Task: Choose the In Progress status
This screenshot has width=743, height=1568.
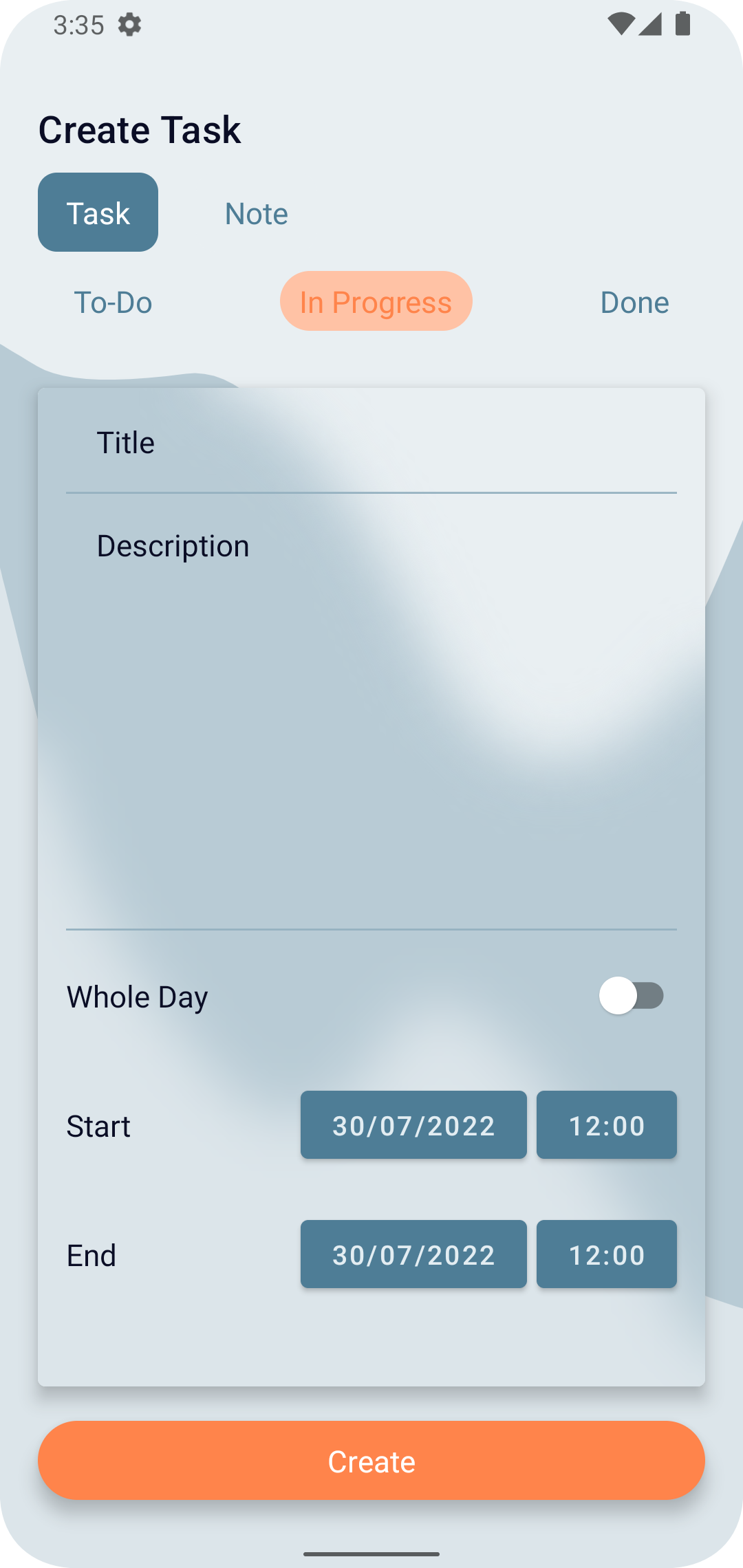Action: [x=376, y=301]
